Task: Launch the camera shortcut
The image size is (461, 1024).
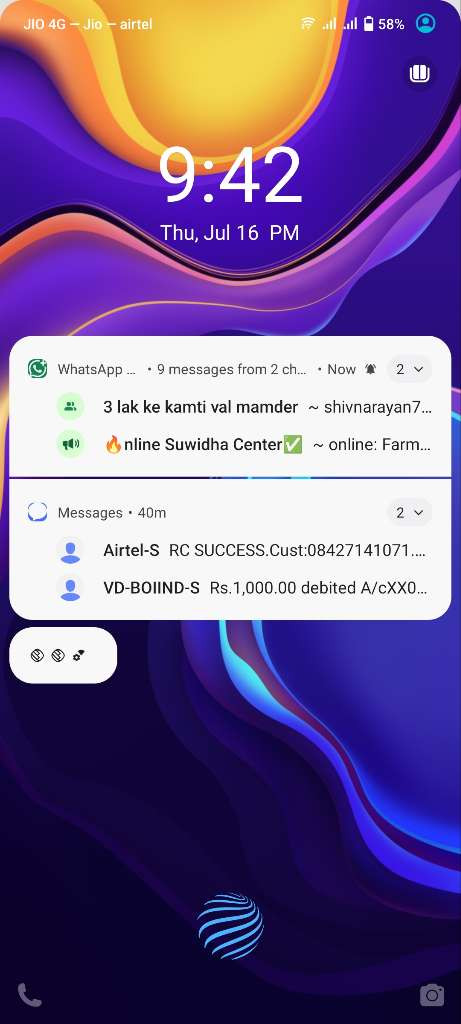Action: pos(432,995)
